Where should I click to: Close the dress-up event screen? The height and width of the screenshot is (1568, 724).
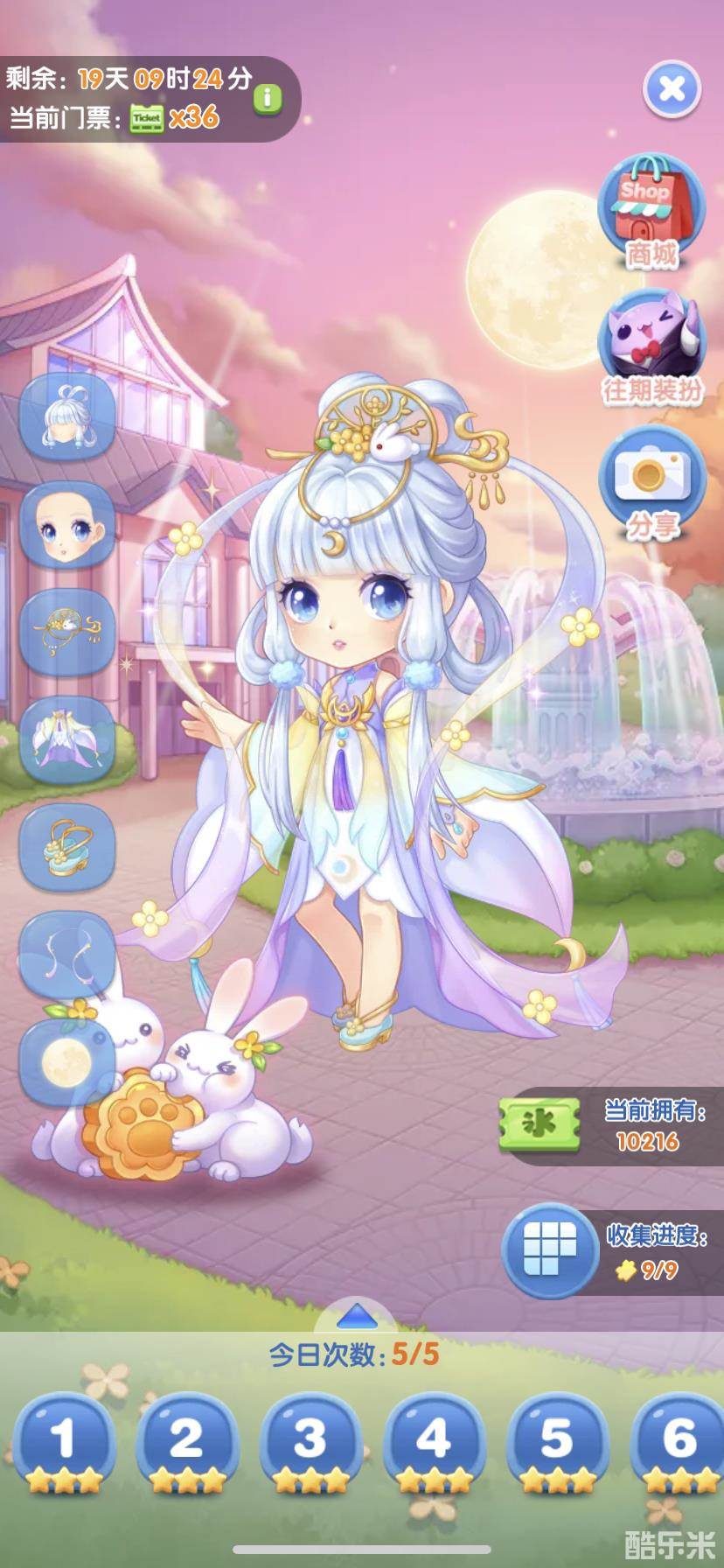click(672, 88)
